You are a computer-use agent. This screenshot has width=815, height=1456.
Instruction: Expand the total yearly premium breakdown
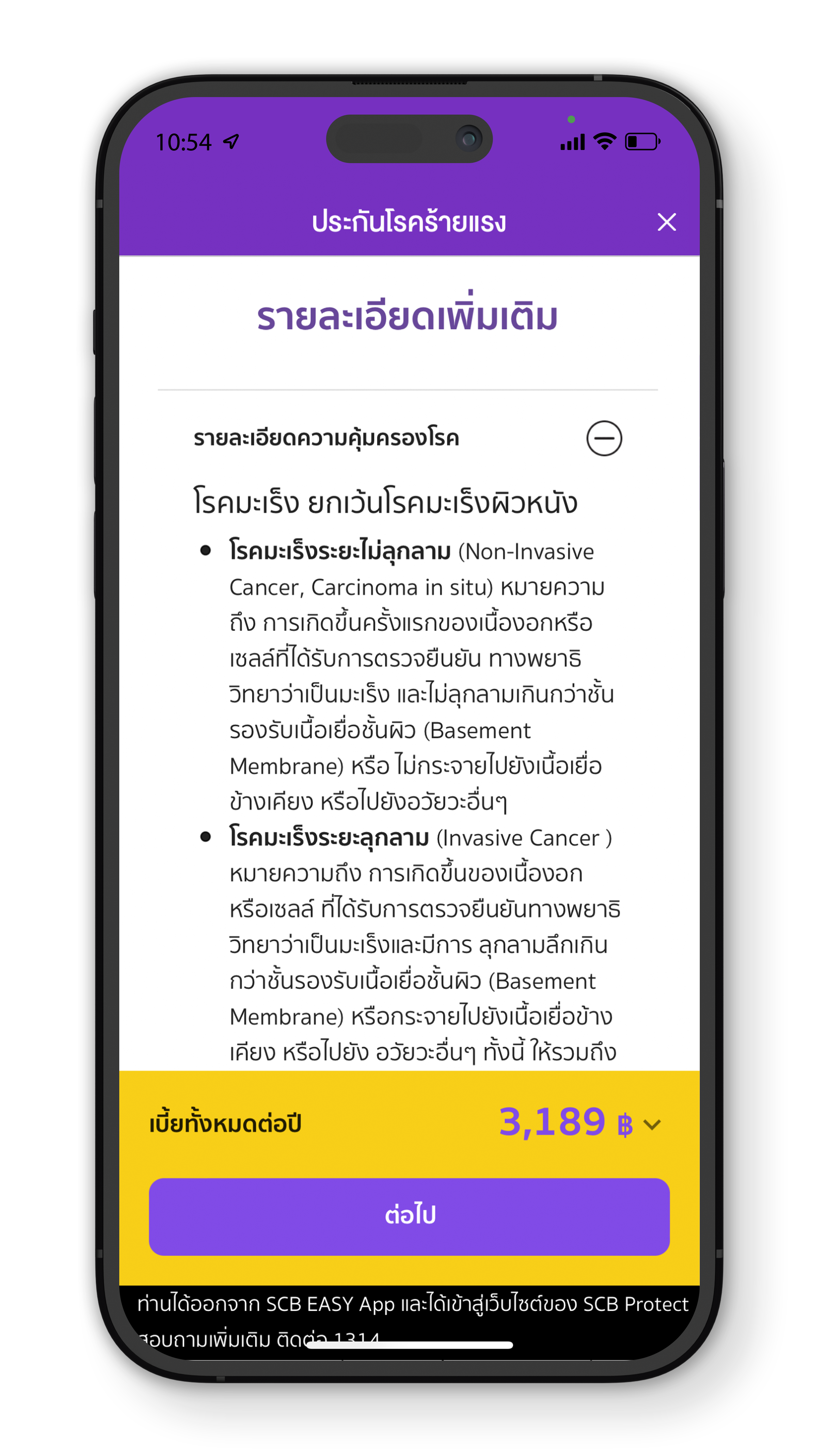(x=652, y=1124)
